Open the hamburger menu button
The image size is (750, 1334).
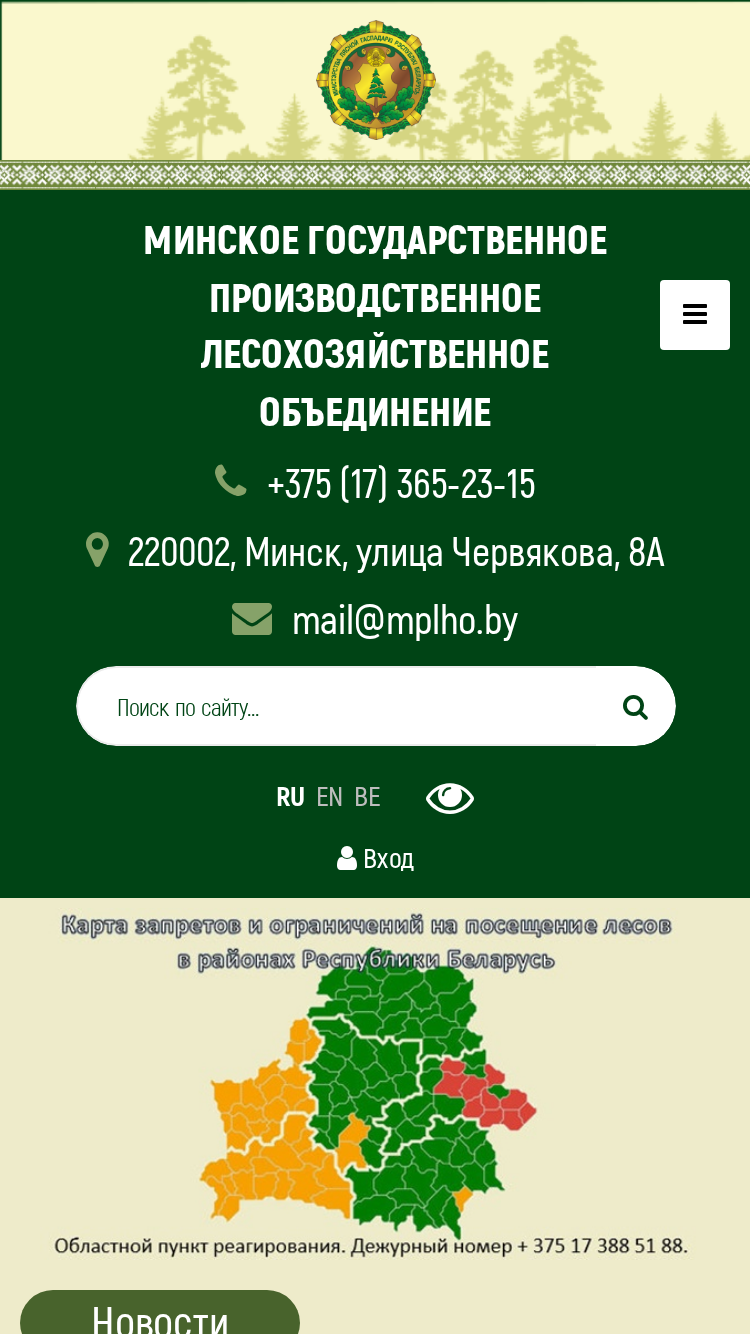(695, 315)
